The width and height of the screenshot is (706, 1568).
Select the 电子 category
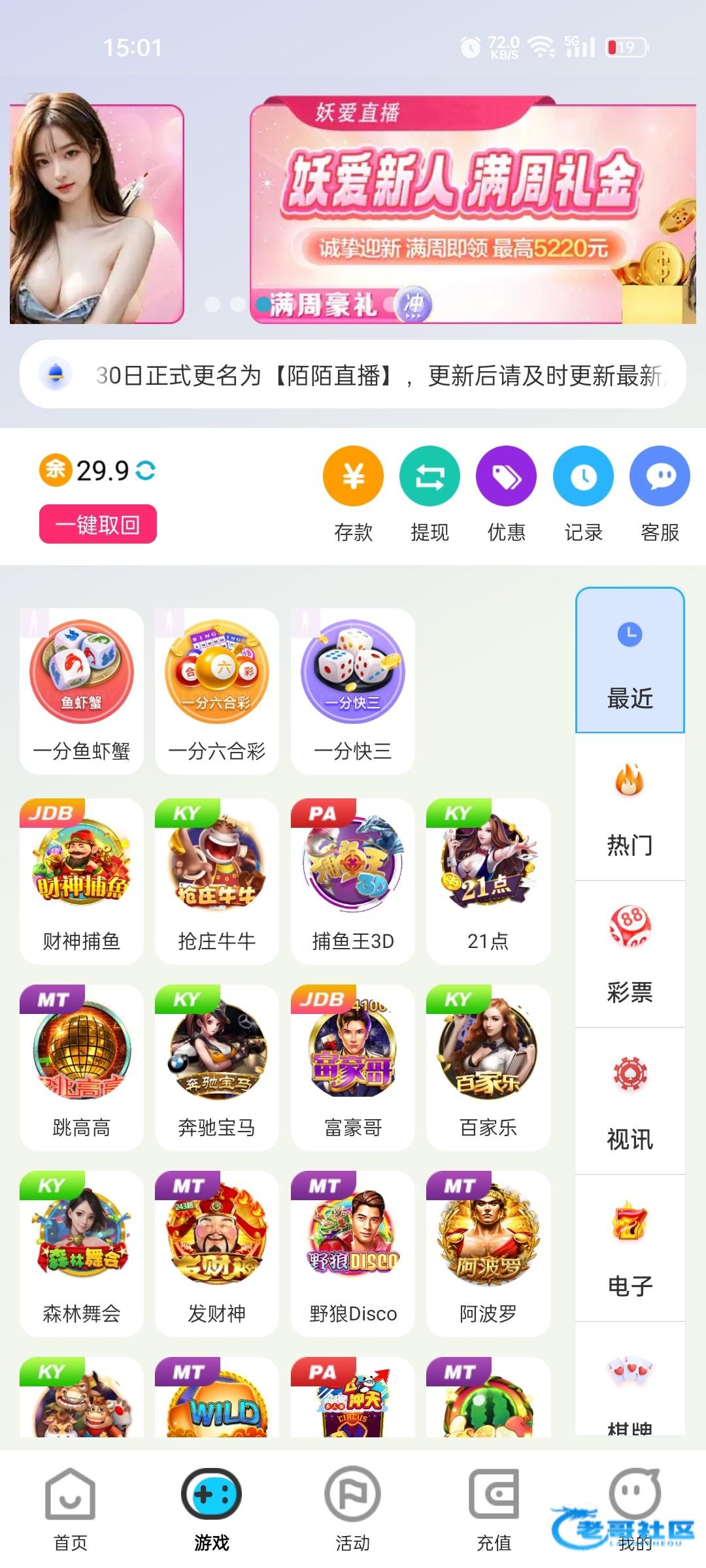click(x=630, y=1249)
